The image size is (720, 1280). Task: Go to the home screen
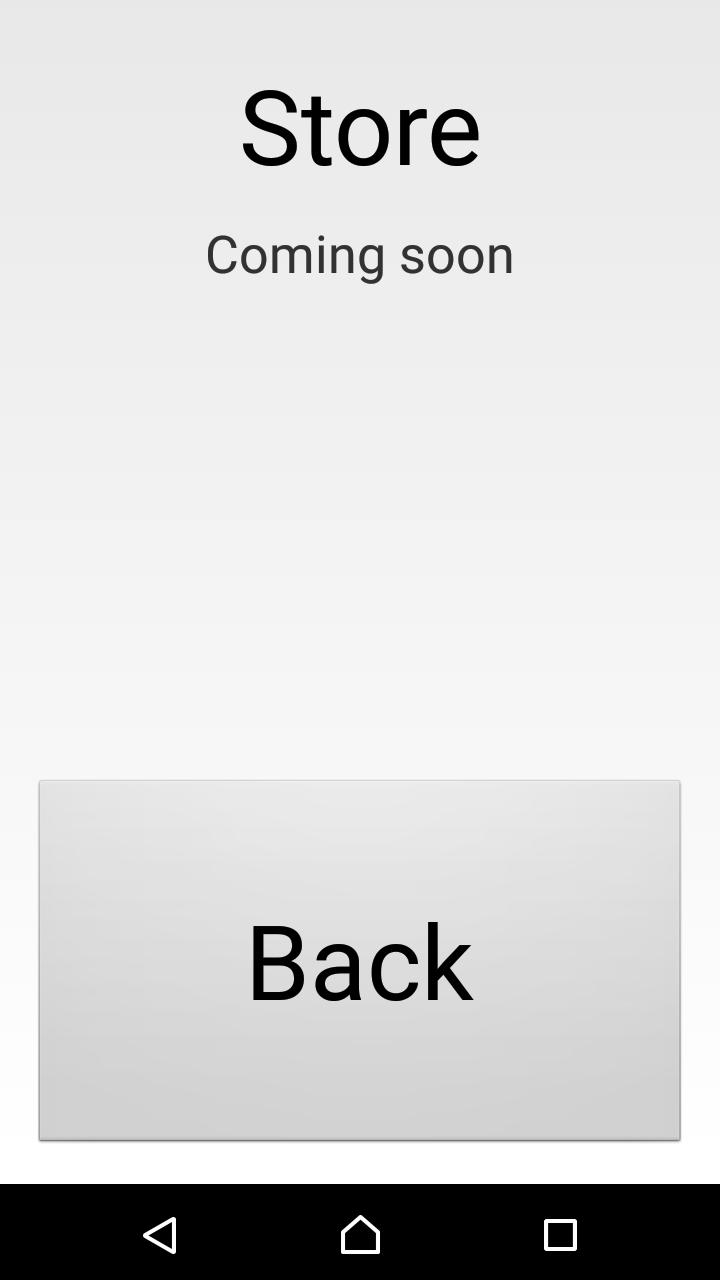[360, 1235]
